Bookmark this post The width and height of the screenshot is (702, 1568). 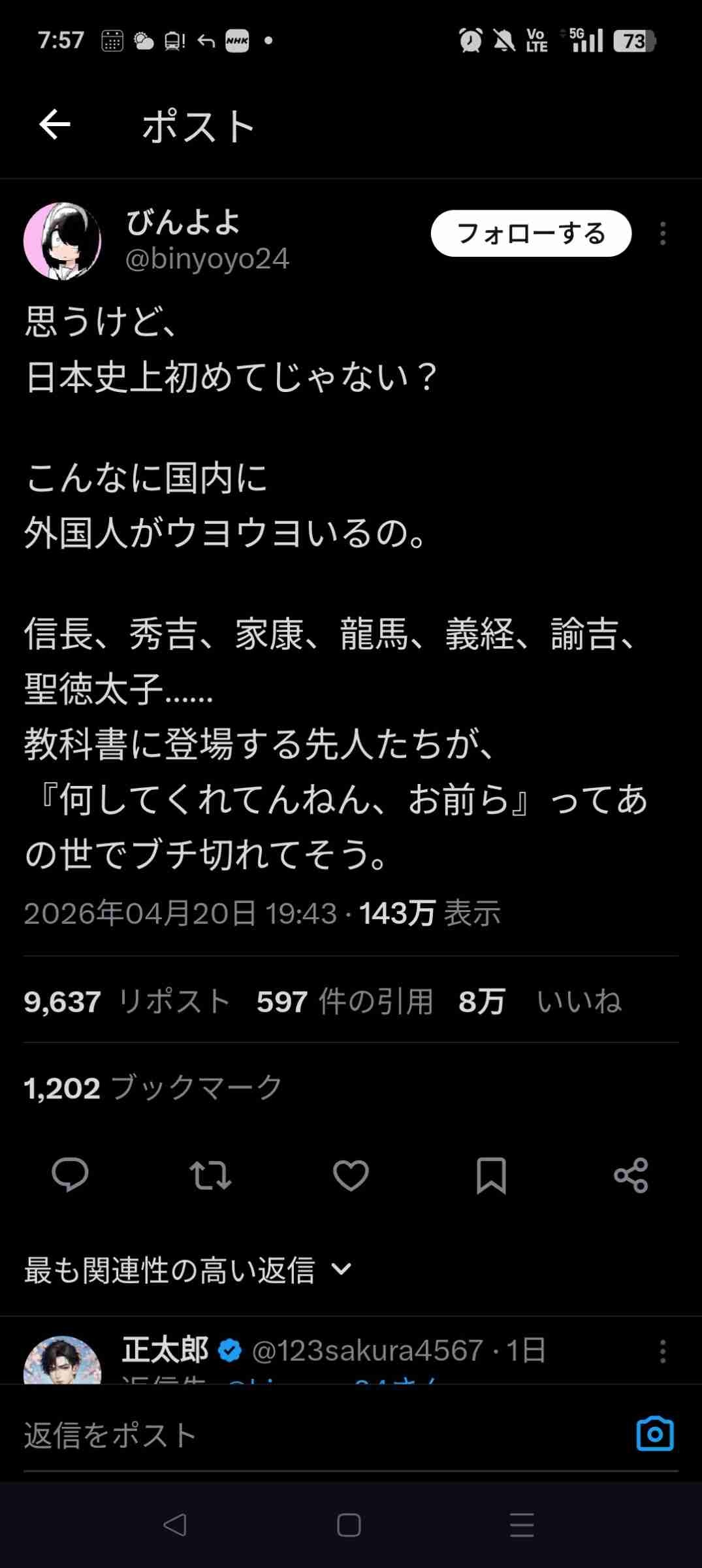491,1175
